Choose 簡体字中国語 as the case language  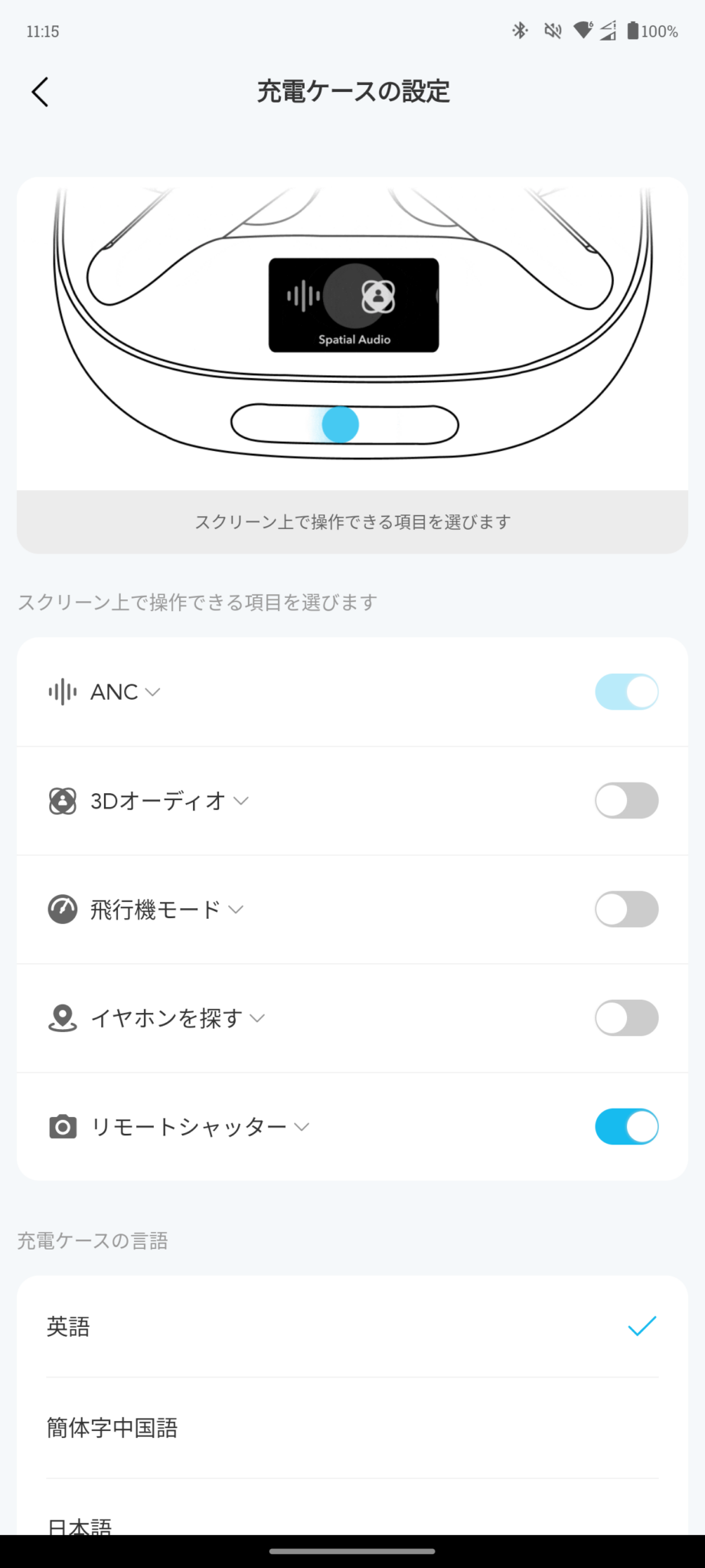click(x=352, y=1428)
